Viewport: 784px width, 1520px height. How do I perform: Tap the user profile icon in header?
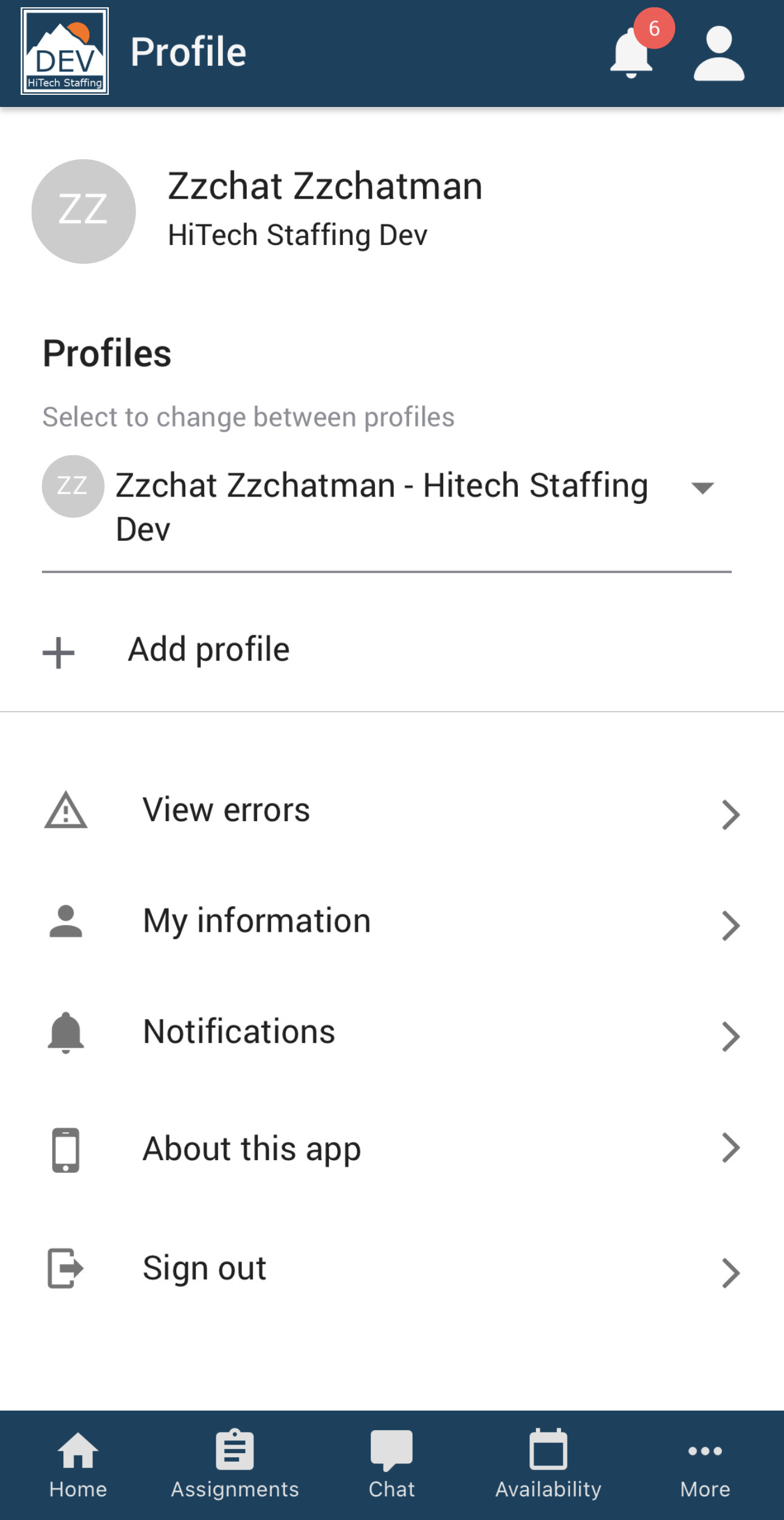(719, 53)
